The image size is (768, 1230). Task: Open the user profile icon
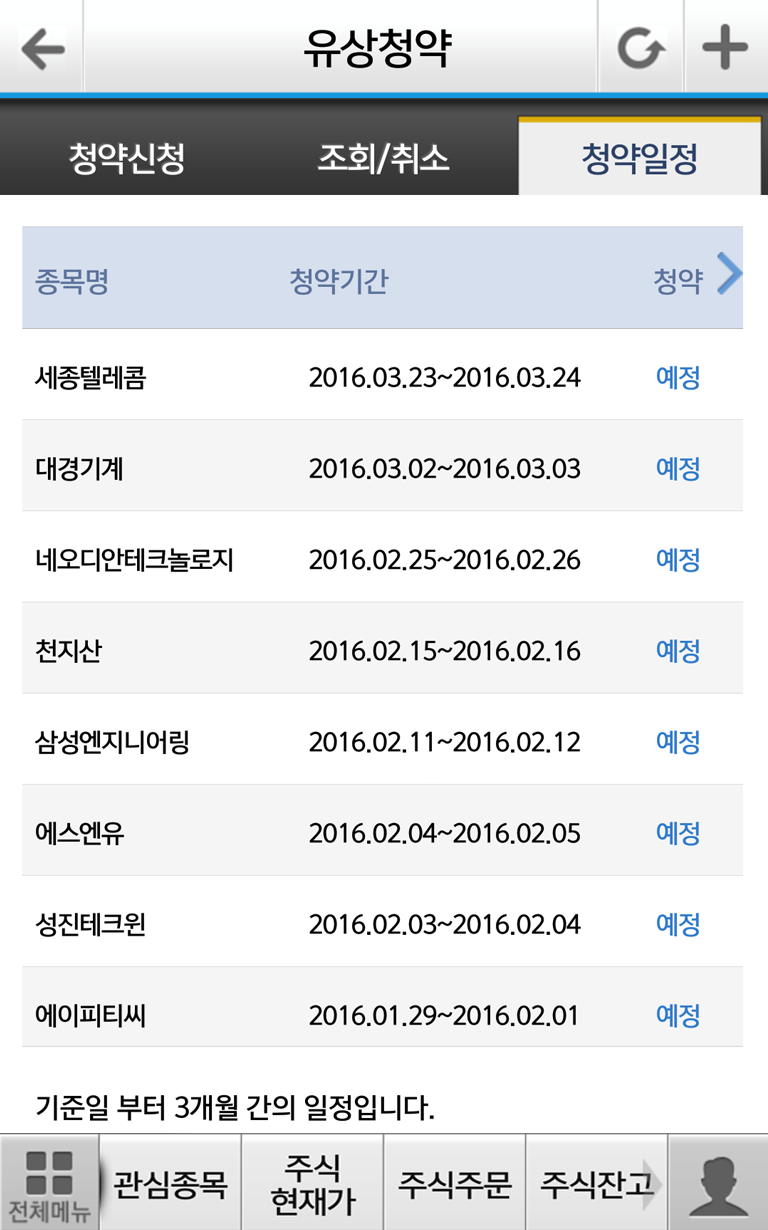[x=718, y=1184]
